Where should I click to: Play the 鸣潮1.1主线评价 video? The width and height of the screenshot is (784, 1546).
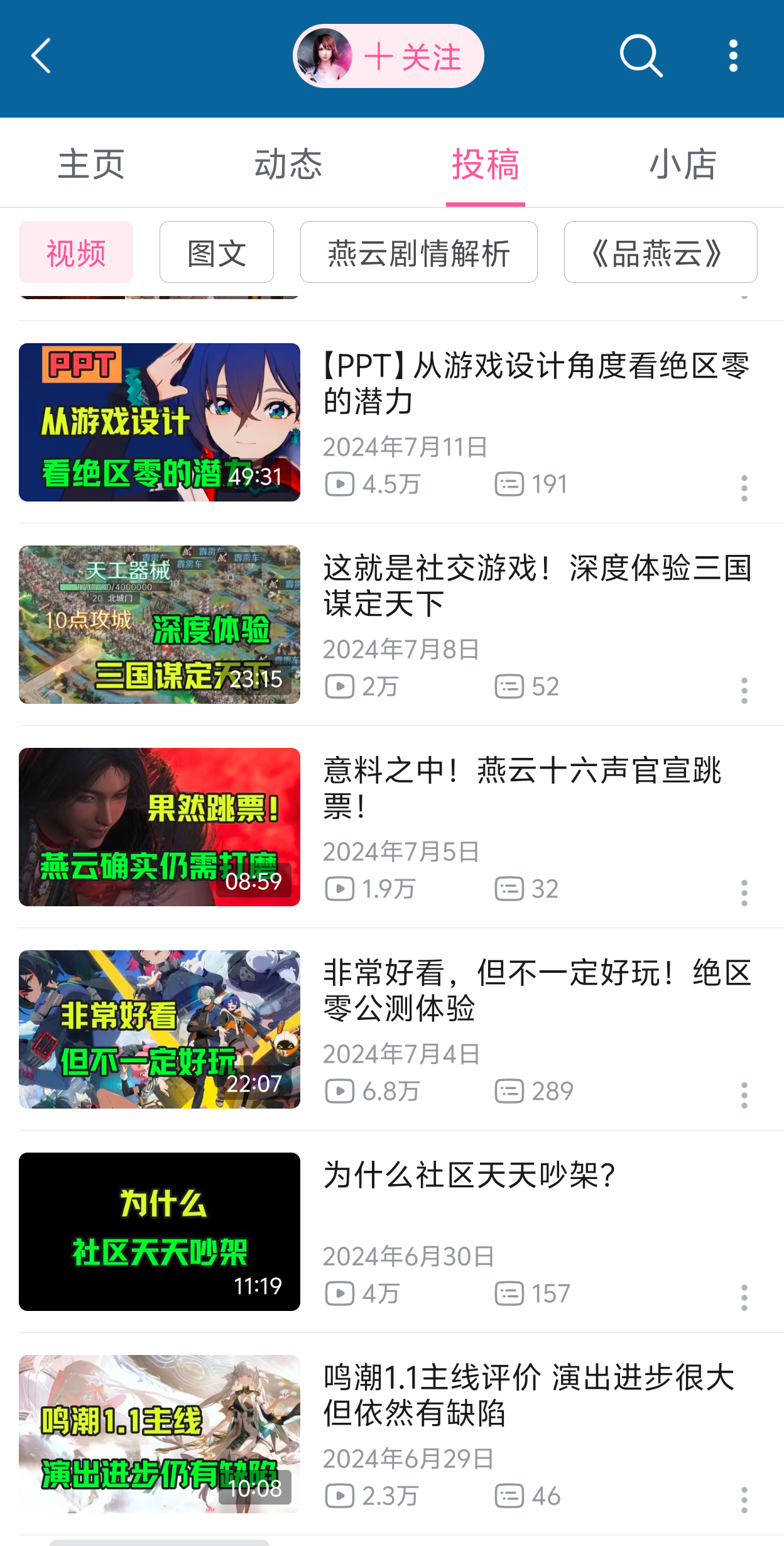point(160,1434)
